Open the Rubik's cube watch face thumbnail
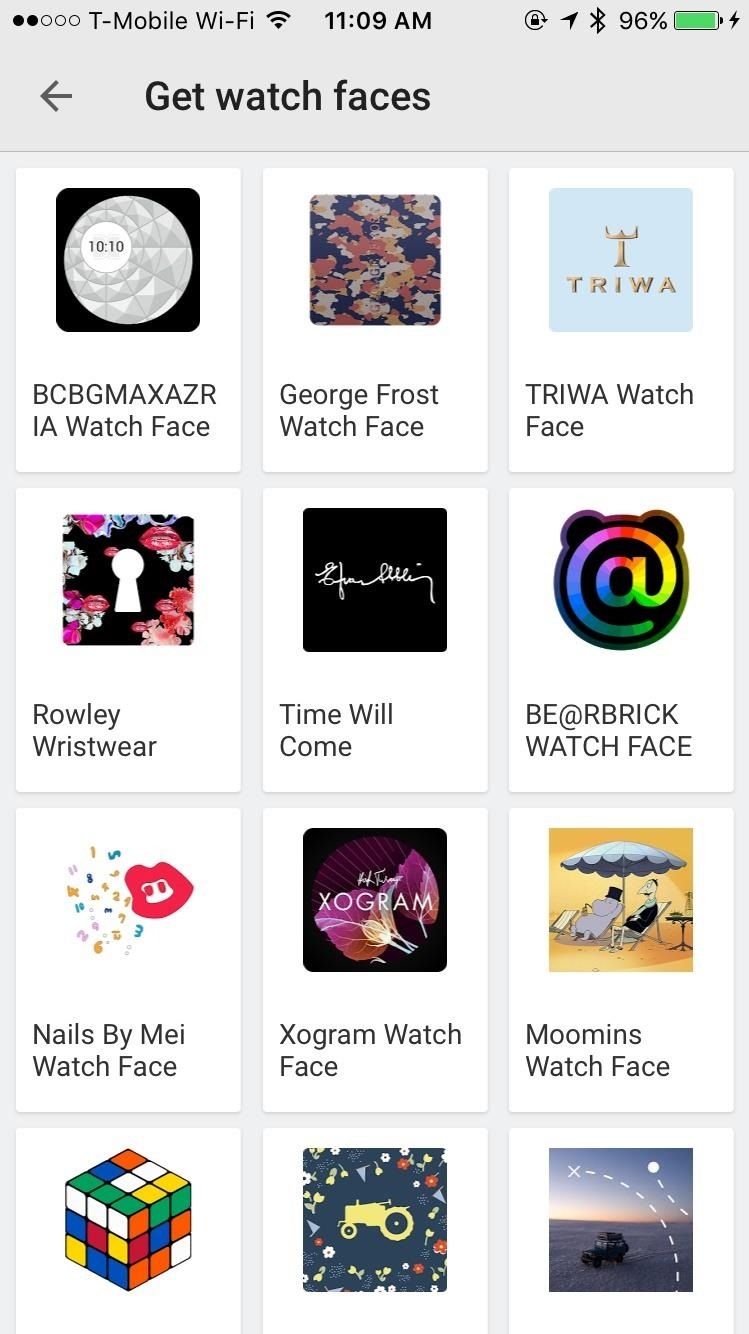This screenshot has width=749, height=1334. 128,1219
